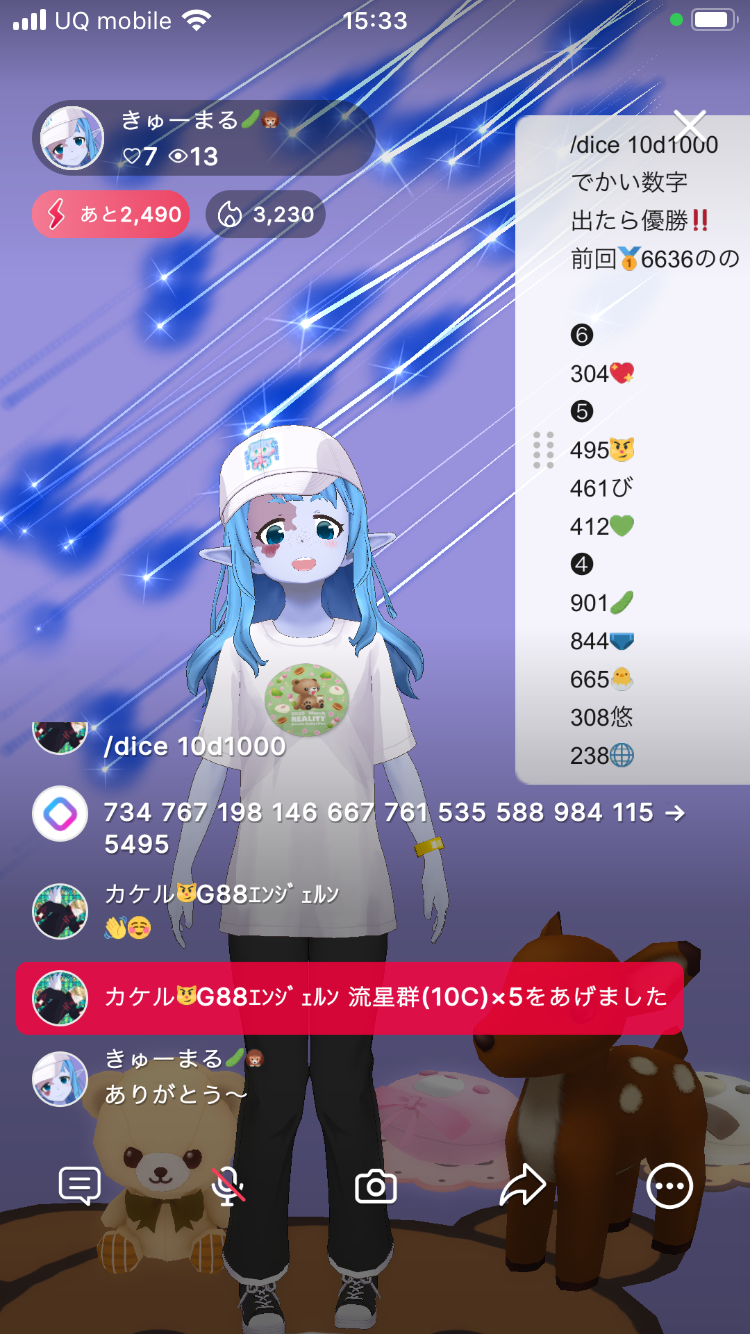Open カケル's avatar in the comment
This screenshot has width=750, height=1334.
click(x=60, y=911)
